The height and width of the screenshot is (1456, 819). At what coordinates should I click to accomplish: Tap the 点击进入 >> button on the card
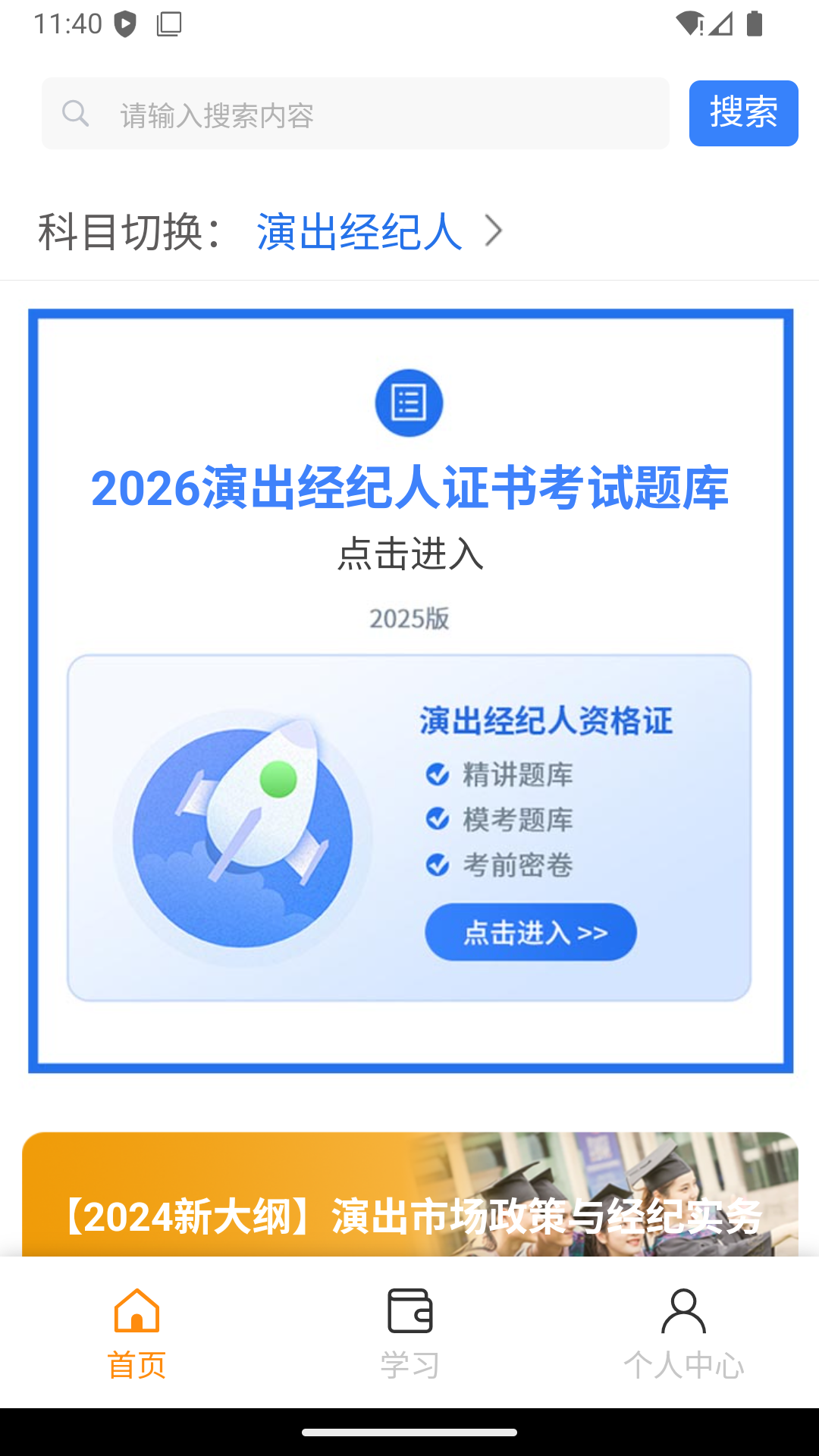[530, 933]
